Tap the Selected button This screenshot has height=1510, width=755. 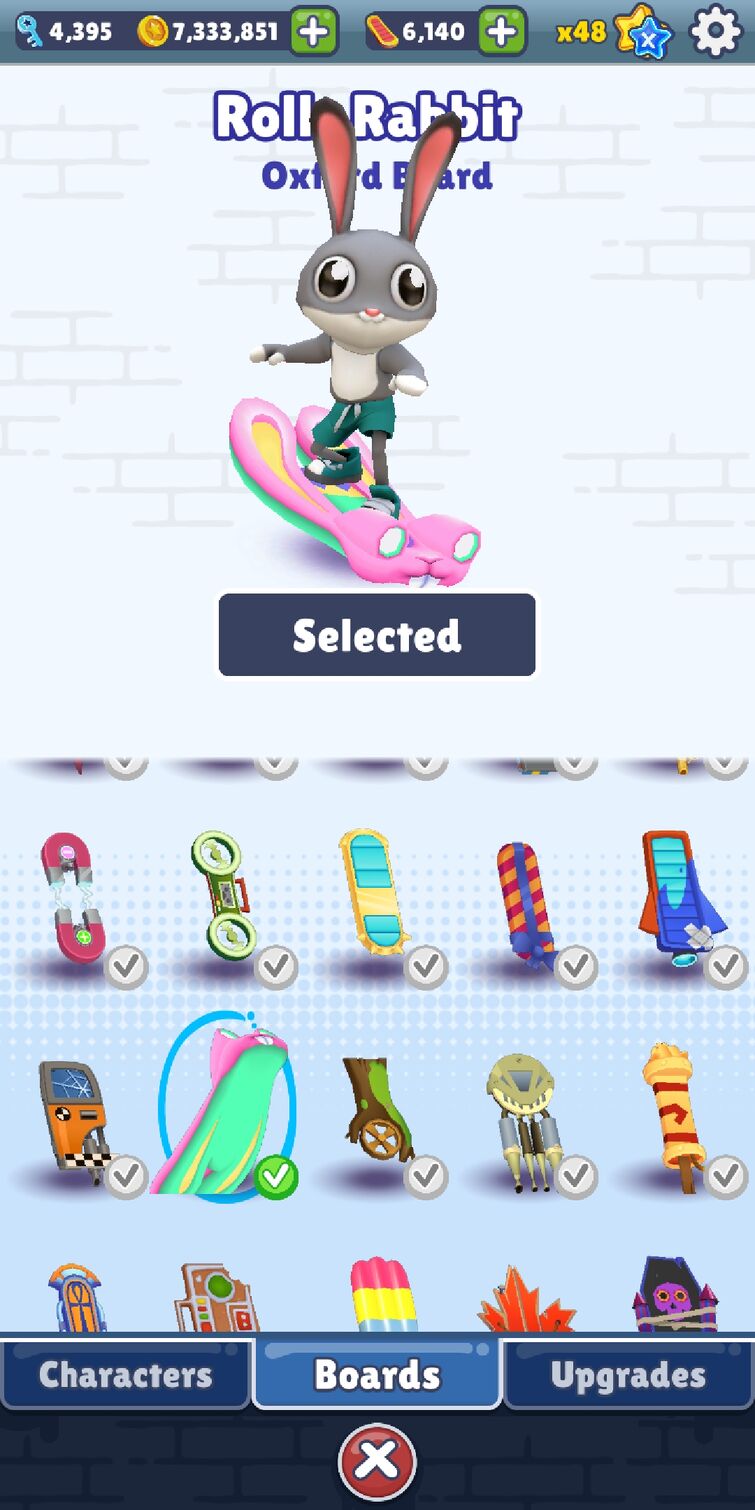(x=377, y=635)
